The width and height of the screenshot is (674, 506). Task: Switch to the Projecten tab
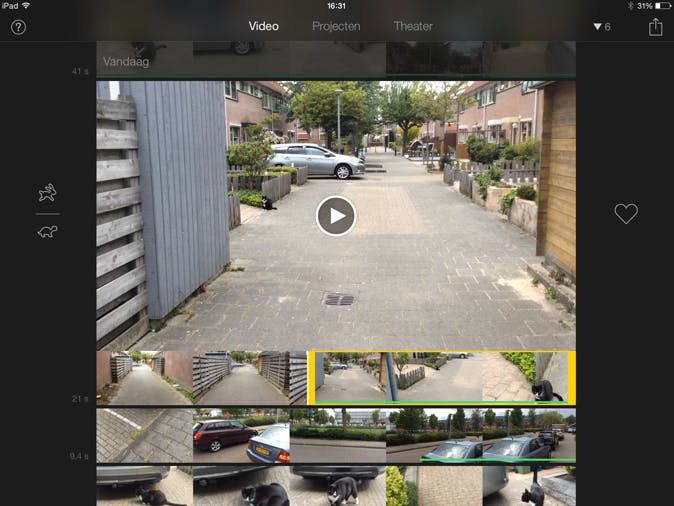click(x=336, y=27)
